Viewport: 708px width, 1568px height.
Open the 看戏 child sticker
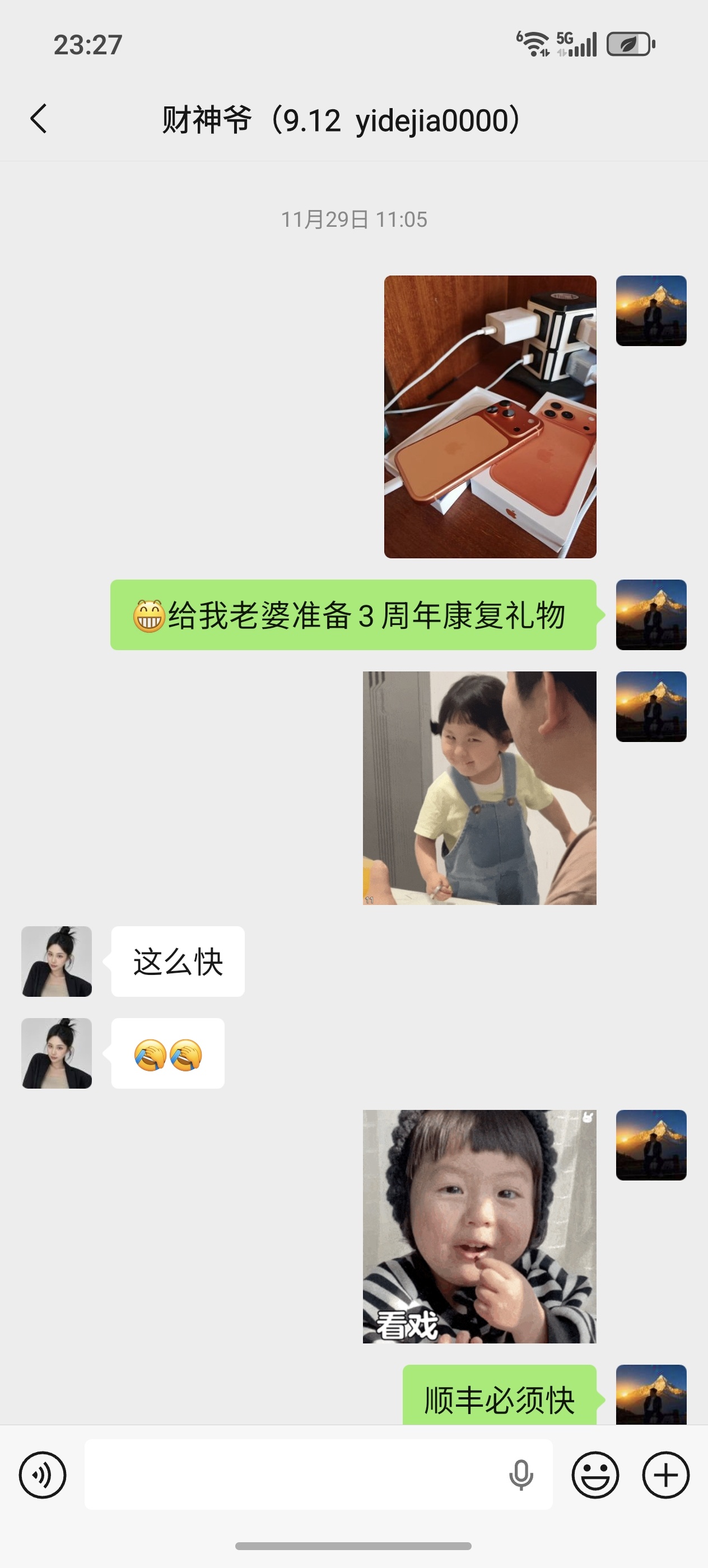[479, 1226]
